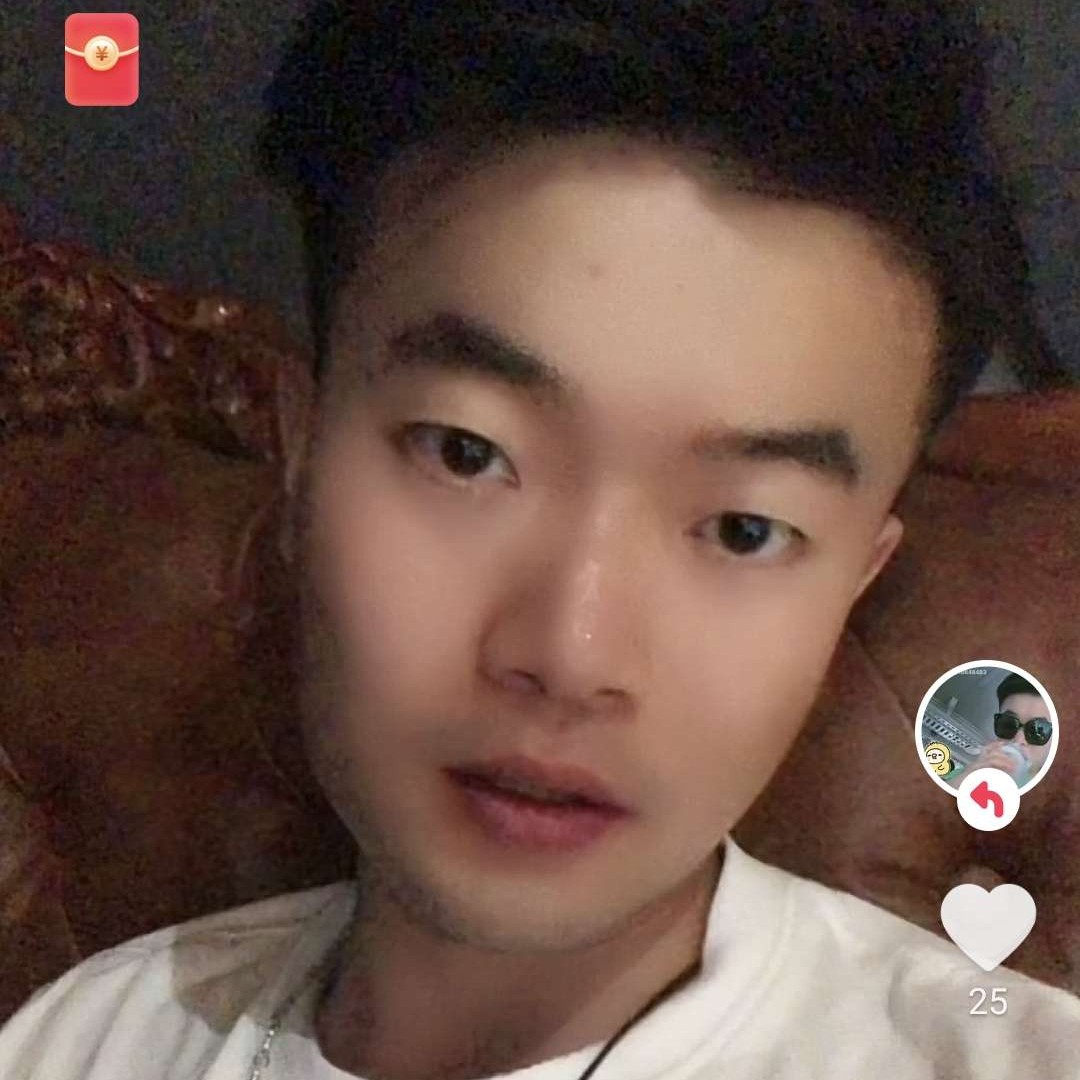Viewport: 1080px width, 1080px height.
Task: Tap the red reply arrow on the avatar
Action: click(988, 800)
